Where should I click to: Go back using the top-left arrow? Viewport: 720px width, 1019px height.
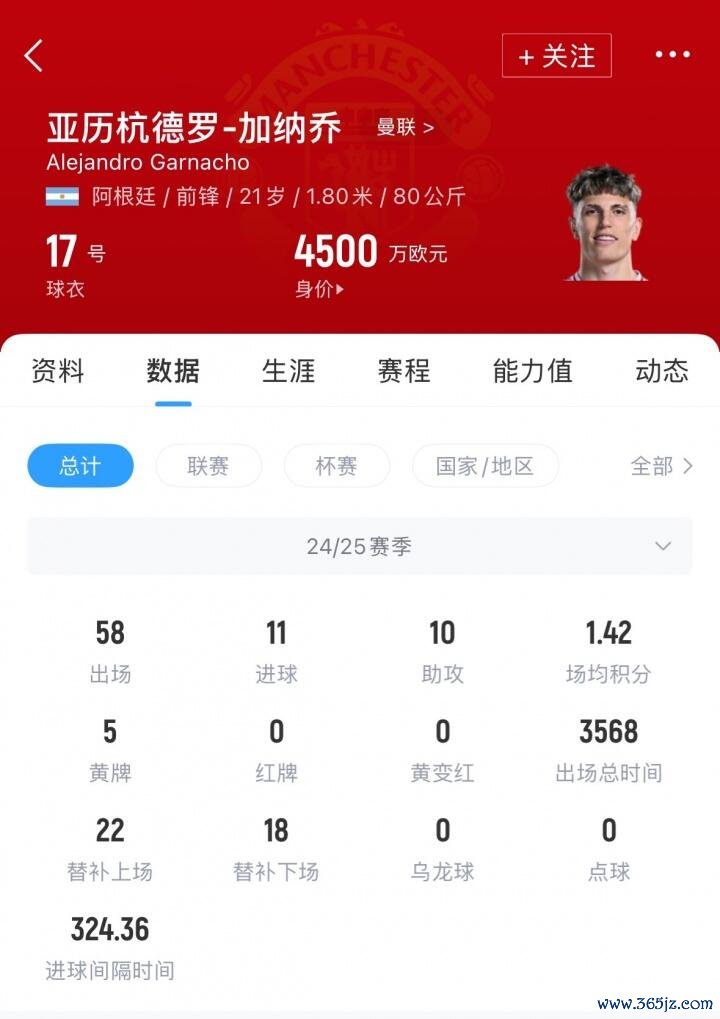point(34,56)
